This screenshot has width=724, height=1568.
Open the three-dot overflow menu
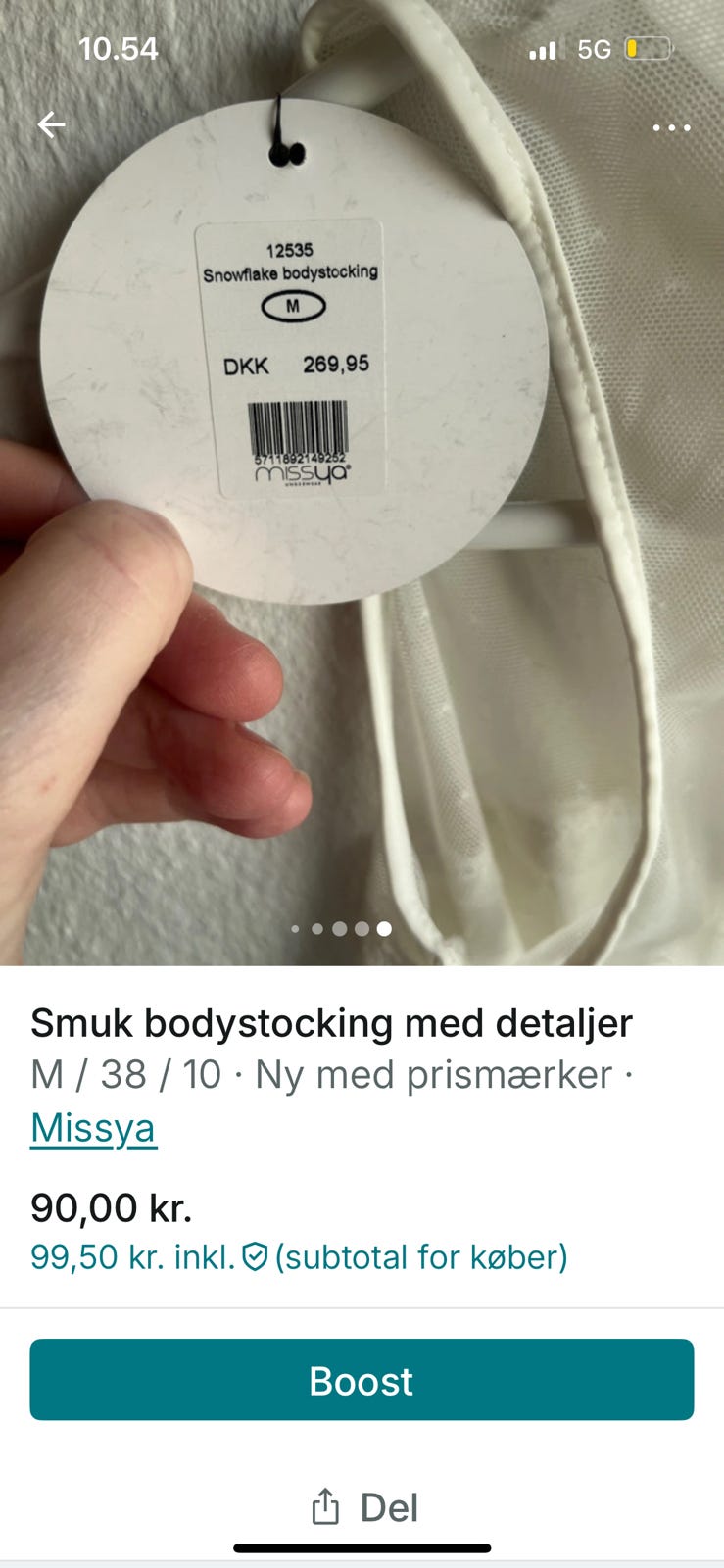tap(671, 127)
